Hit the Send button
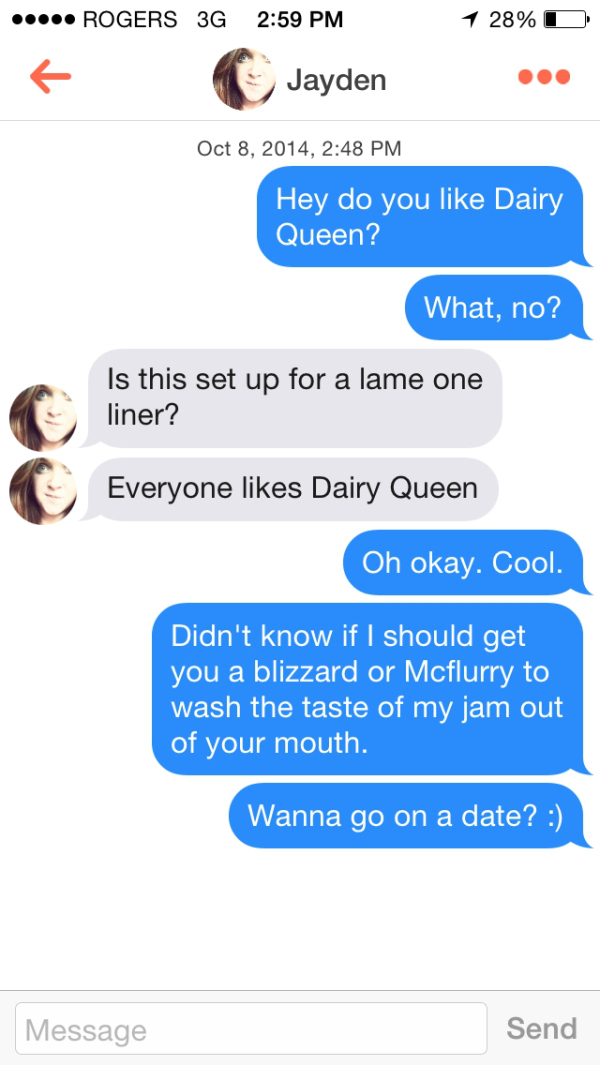600x1065 pixels. coord(541,1028)
